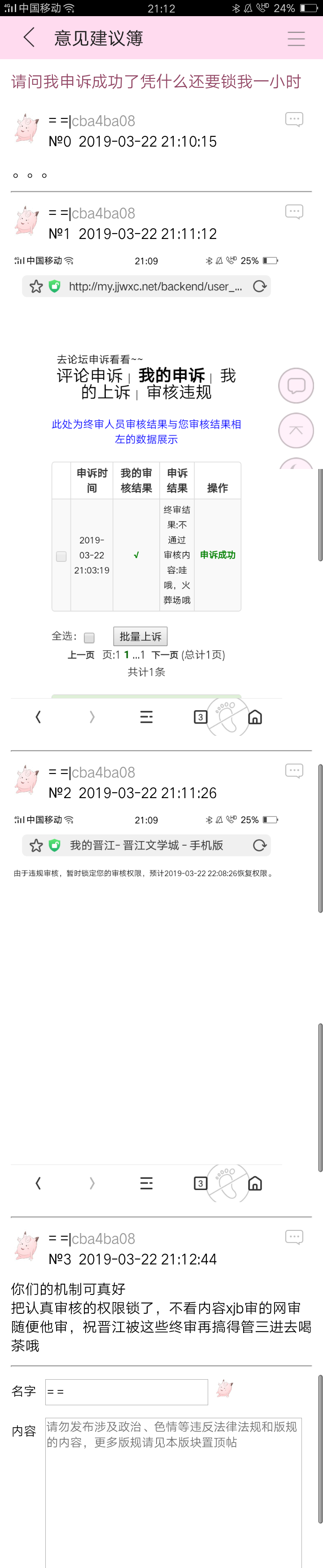Go back from 意见建议簿 page
This screenshot has height=1568, width=323.
29,38
